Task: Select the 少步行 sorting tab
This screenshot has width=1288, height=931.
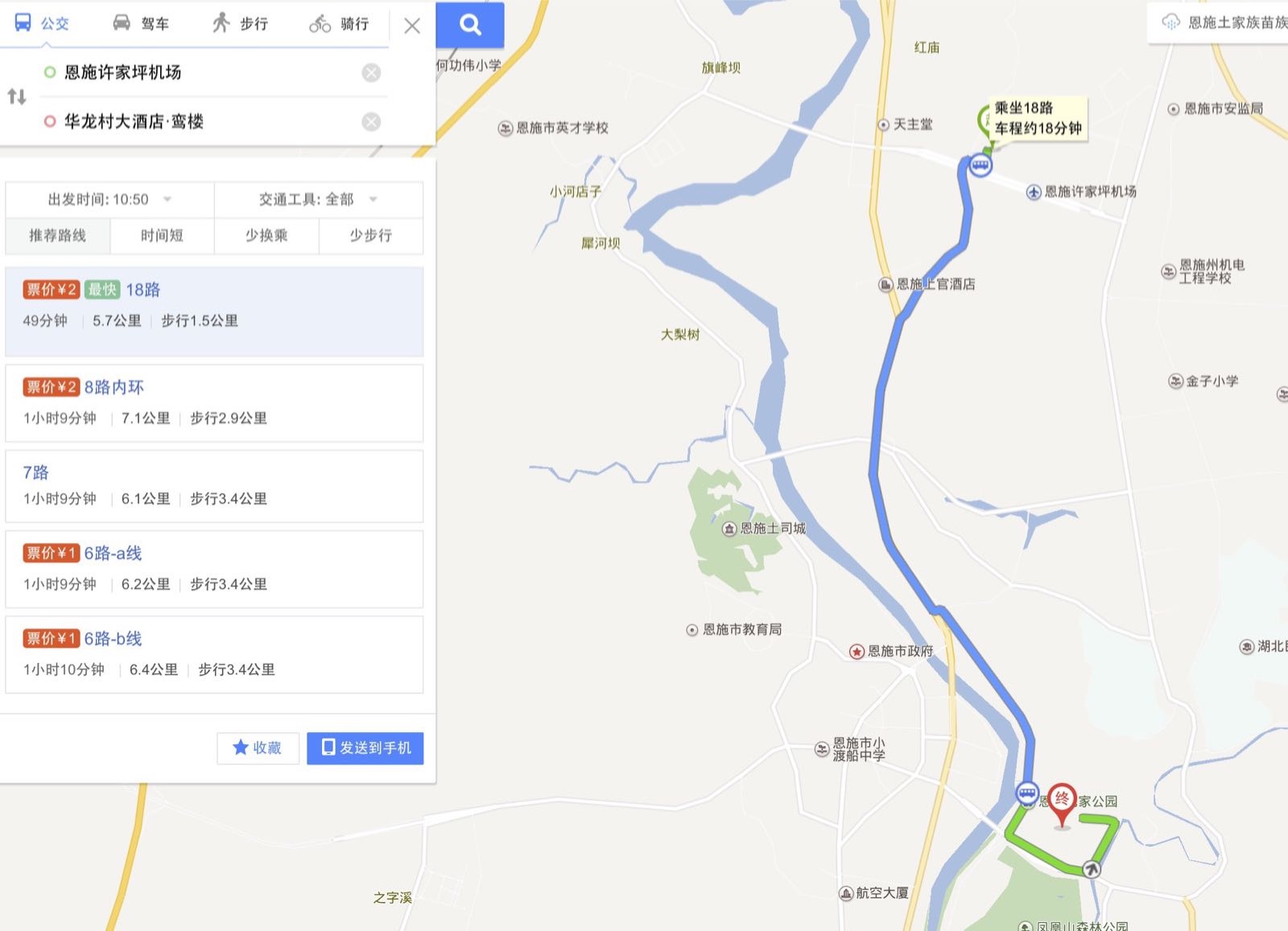Action: click(x=370, y=235)
